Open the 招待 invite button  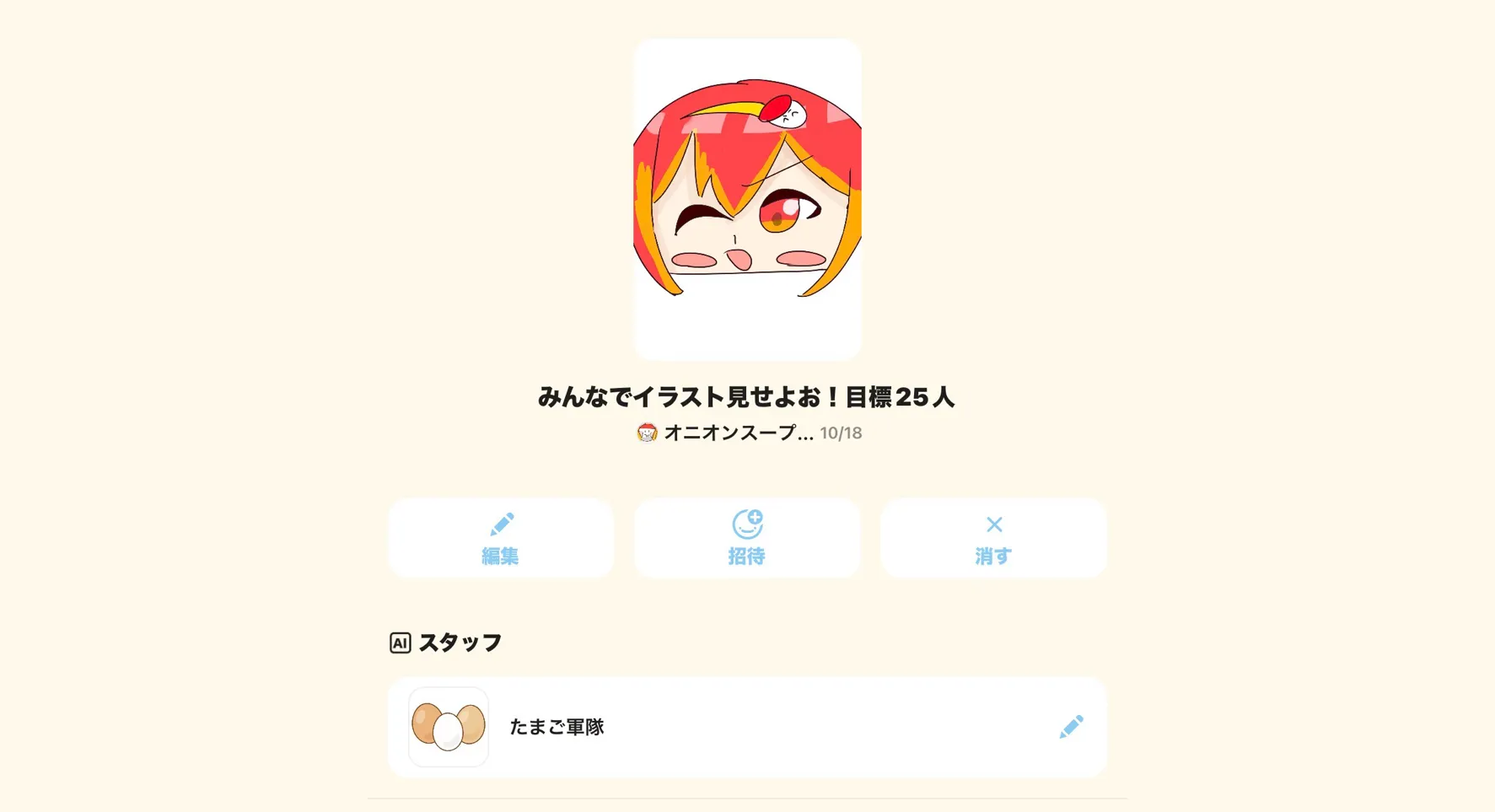pyautogui.click(x=747, y=538)
